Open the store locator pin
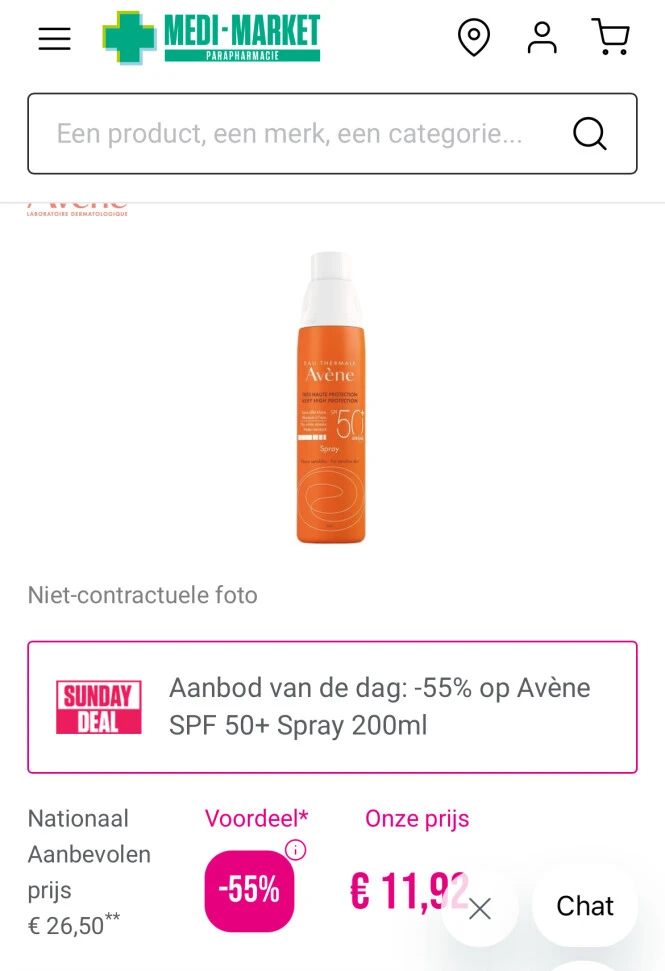This screenshot has width=665, height=971. click(473, 38)
